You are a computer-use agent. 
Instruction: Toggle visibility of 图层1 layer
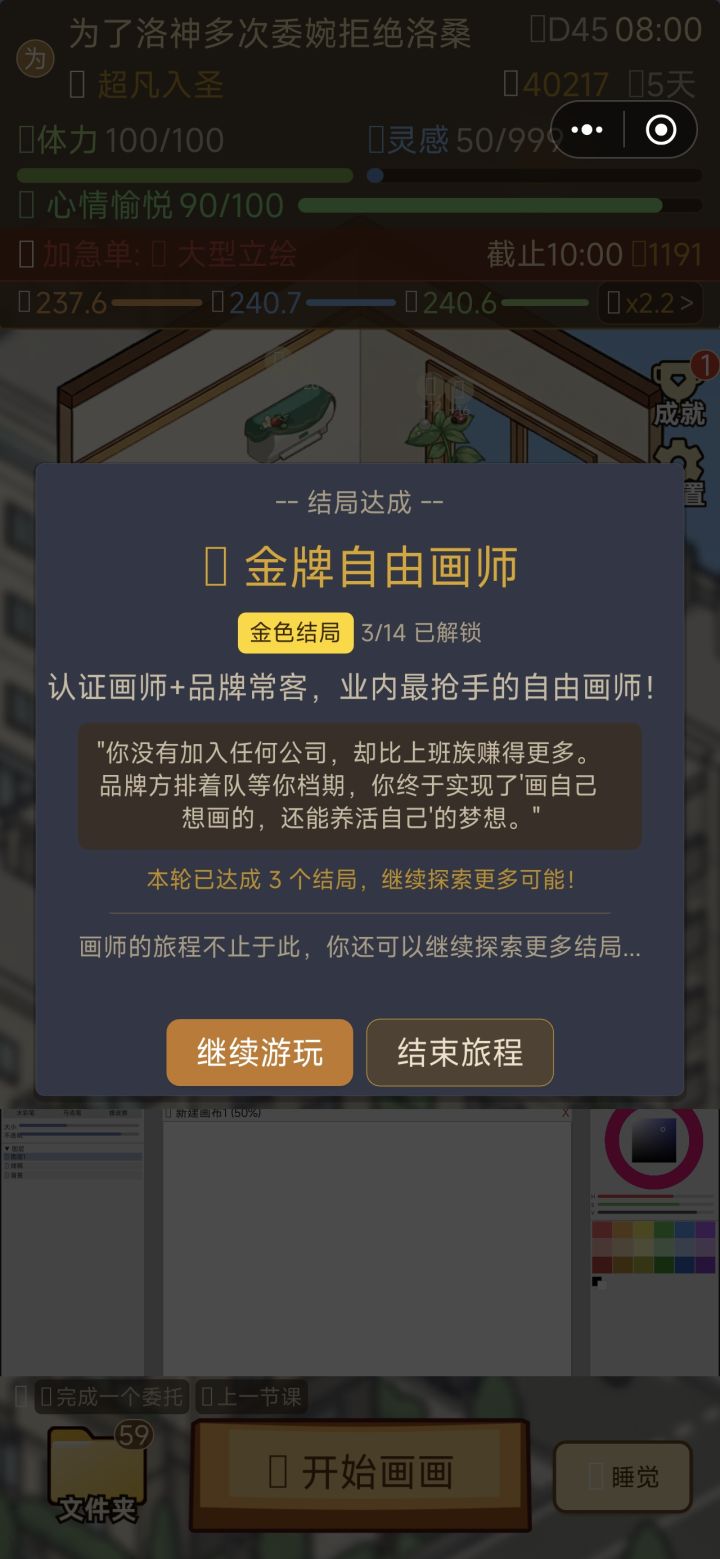(x=8, y=1157)
